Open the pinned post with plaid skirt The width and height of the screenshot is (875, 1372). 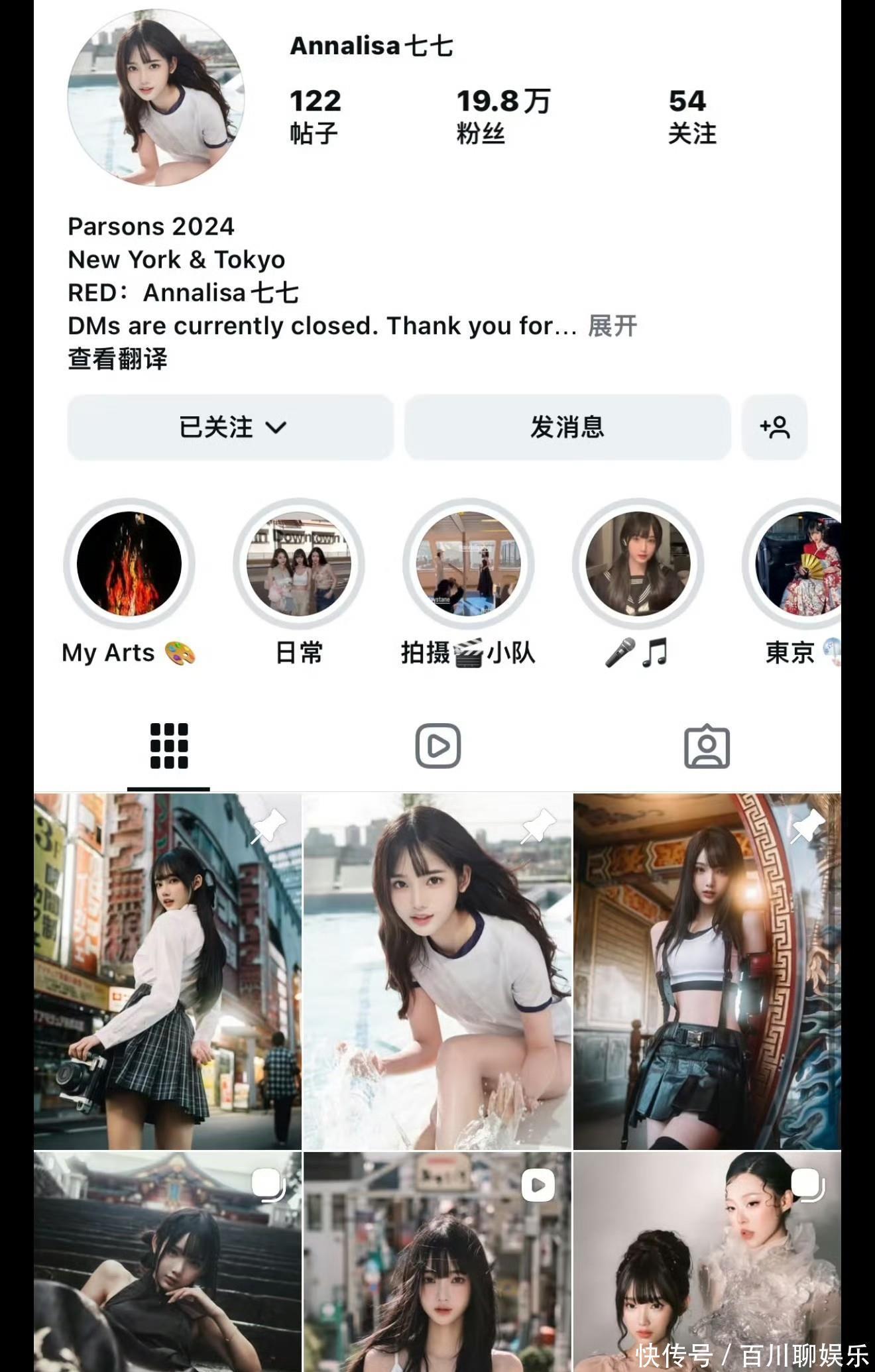[x=168, y=971]
